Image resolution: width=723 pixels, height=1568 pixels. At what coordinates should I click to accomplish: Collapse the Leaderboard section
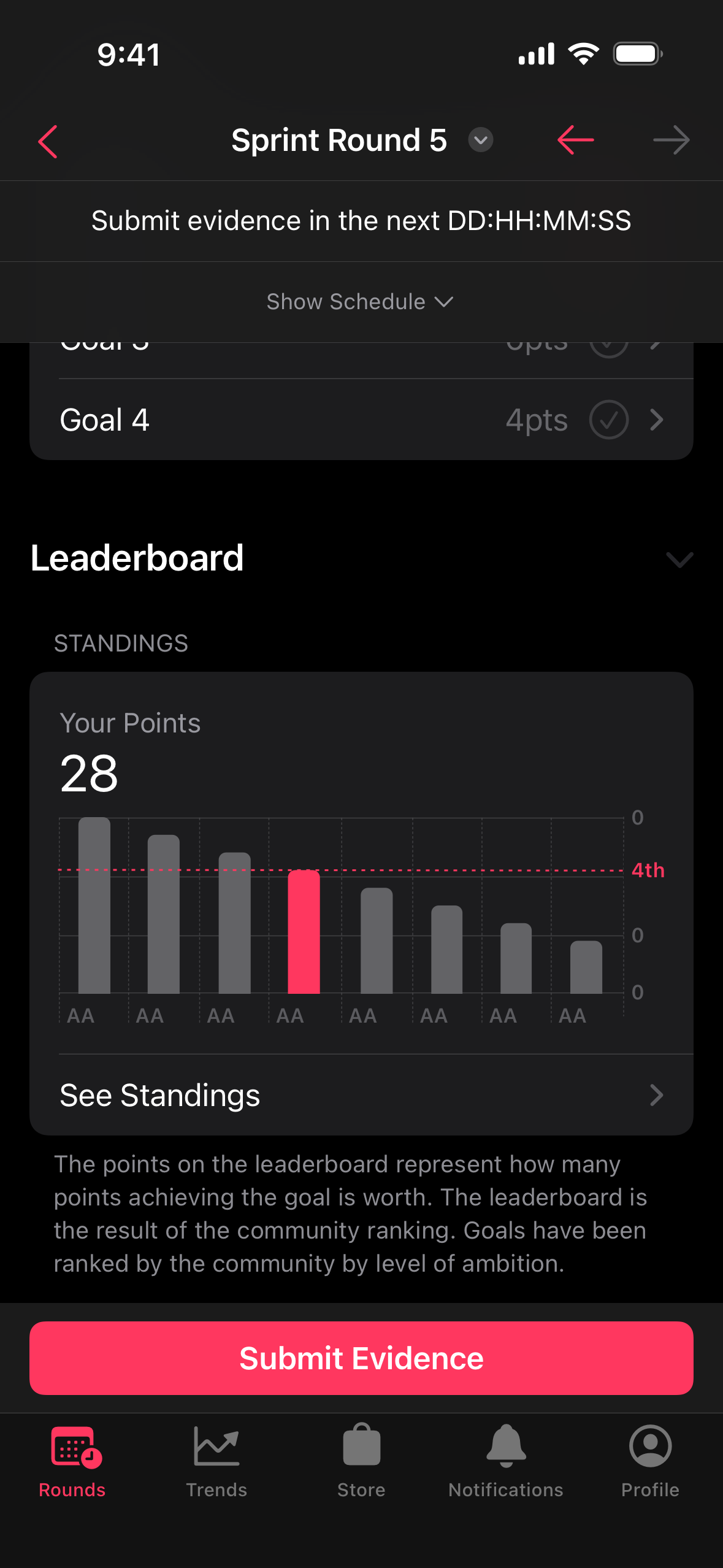679,559
